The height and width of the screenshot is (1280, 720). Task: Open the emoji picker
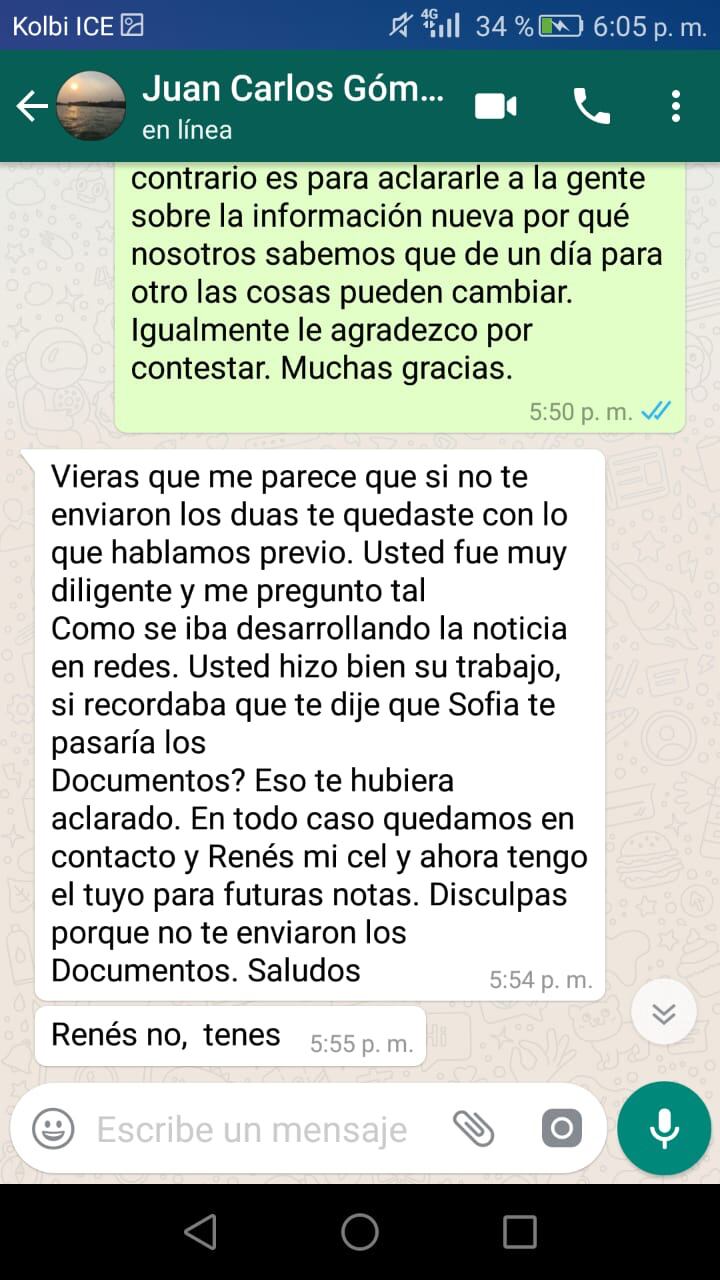pos(54,1130)
